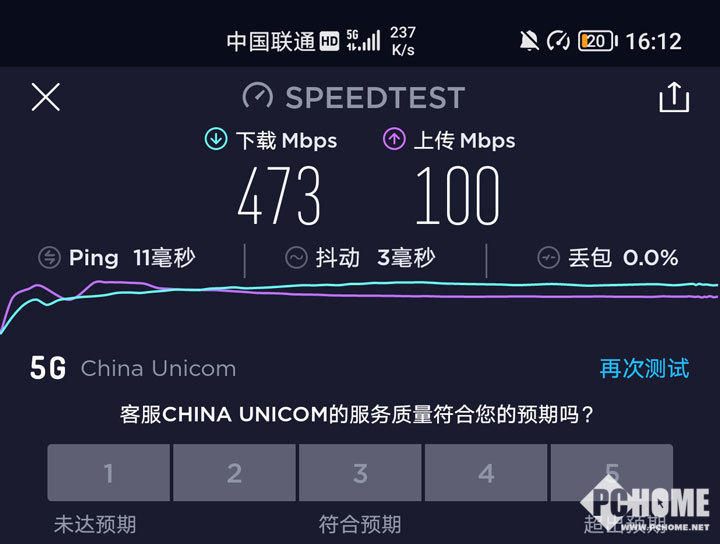Rate service quality as 2
Screen dimensions: 720x544
tap(234, 473)
